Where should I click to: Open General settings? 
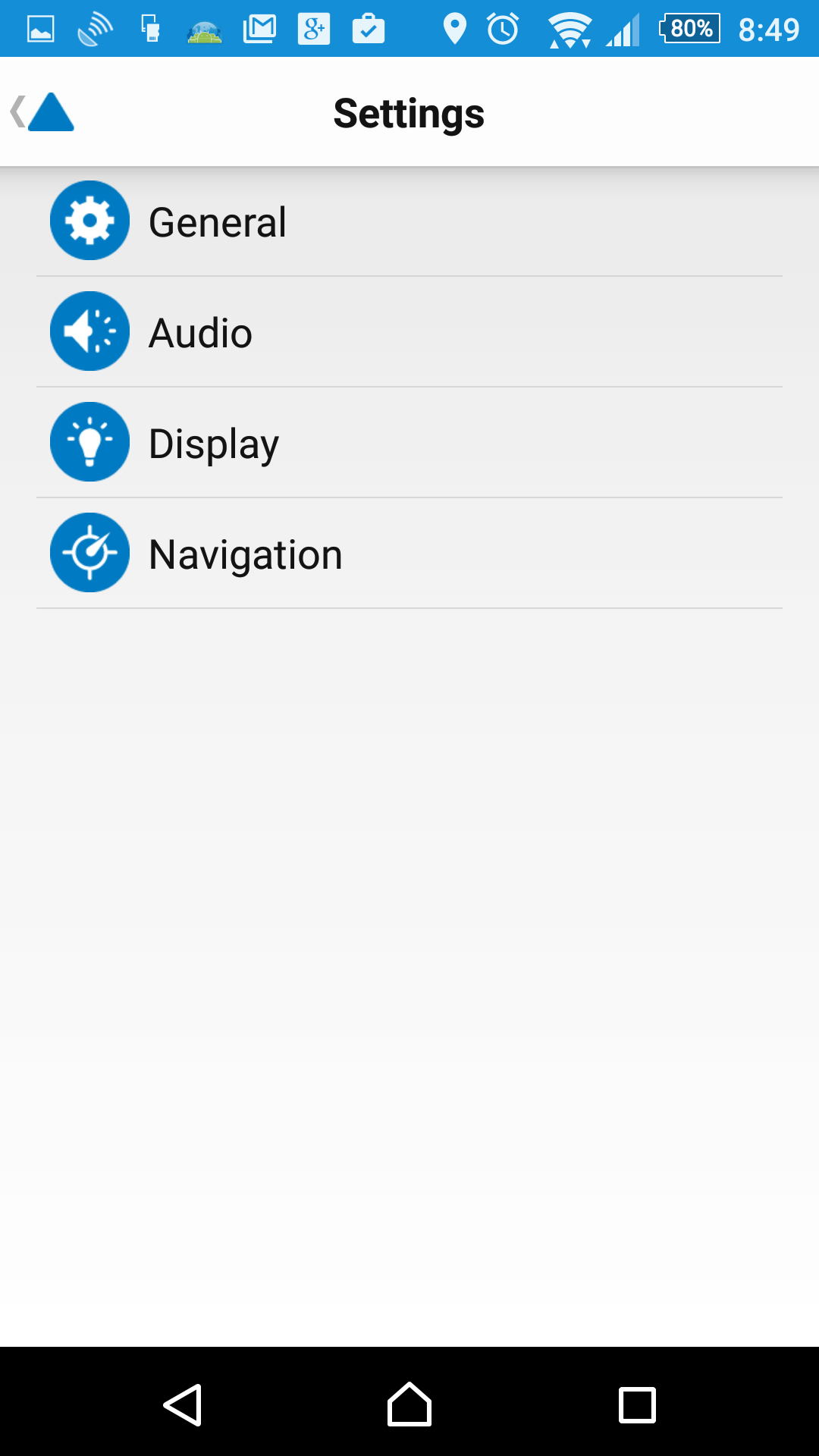tap(409, 221)
